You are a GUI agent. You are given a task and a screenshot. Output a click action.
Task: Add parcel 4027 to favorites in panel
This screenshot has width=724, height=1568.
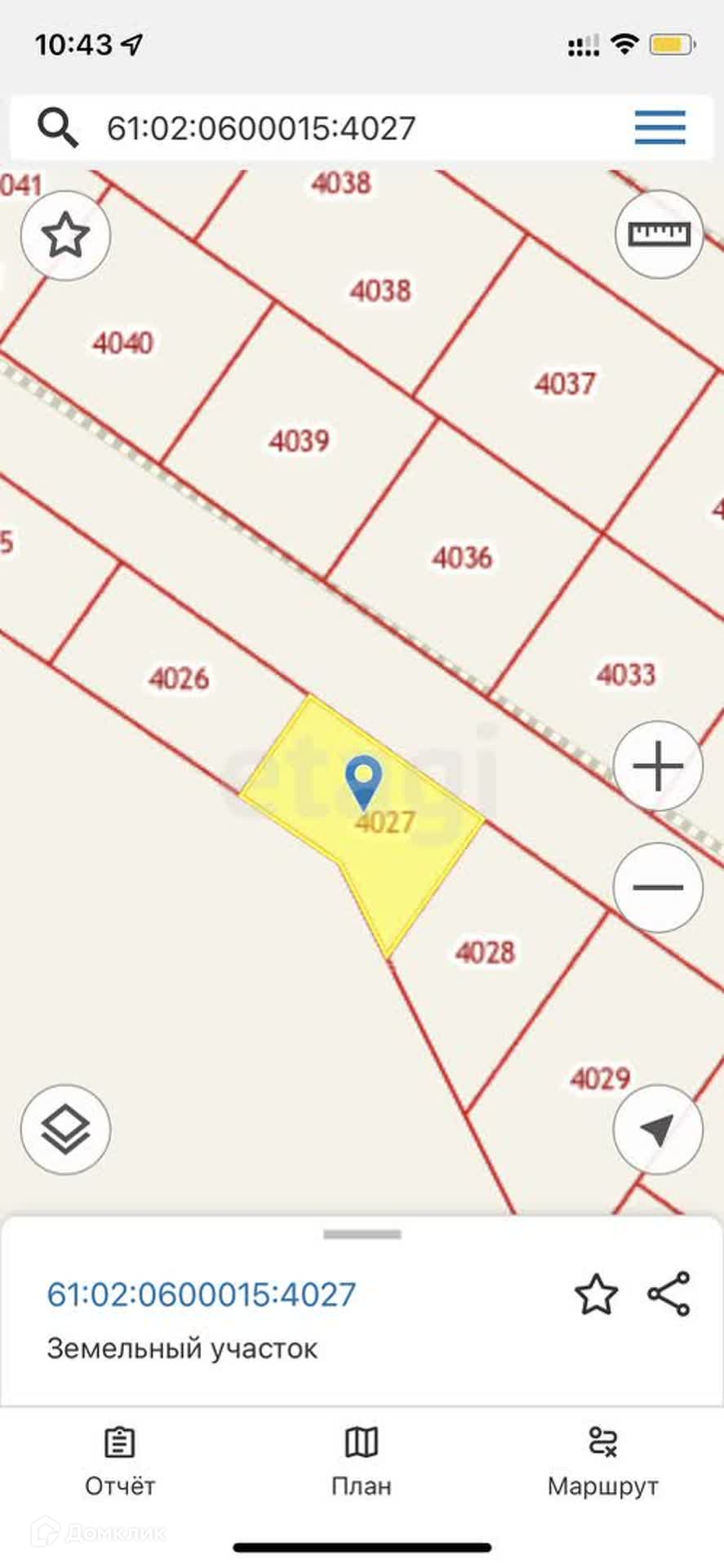tap(596, 1294)
